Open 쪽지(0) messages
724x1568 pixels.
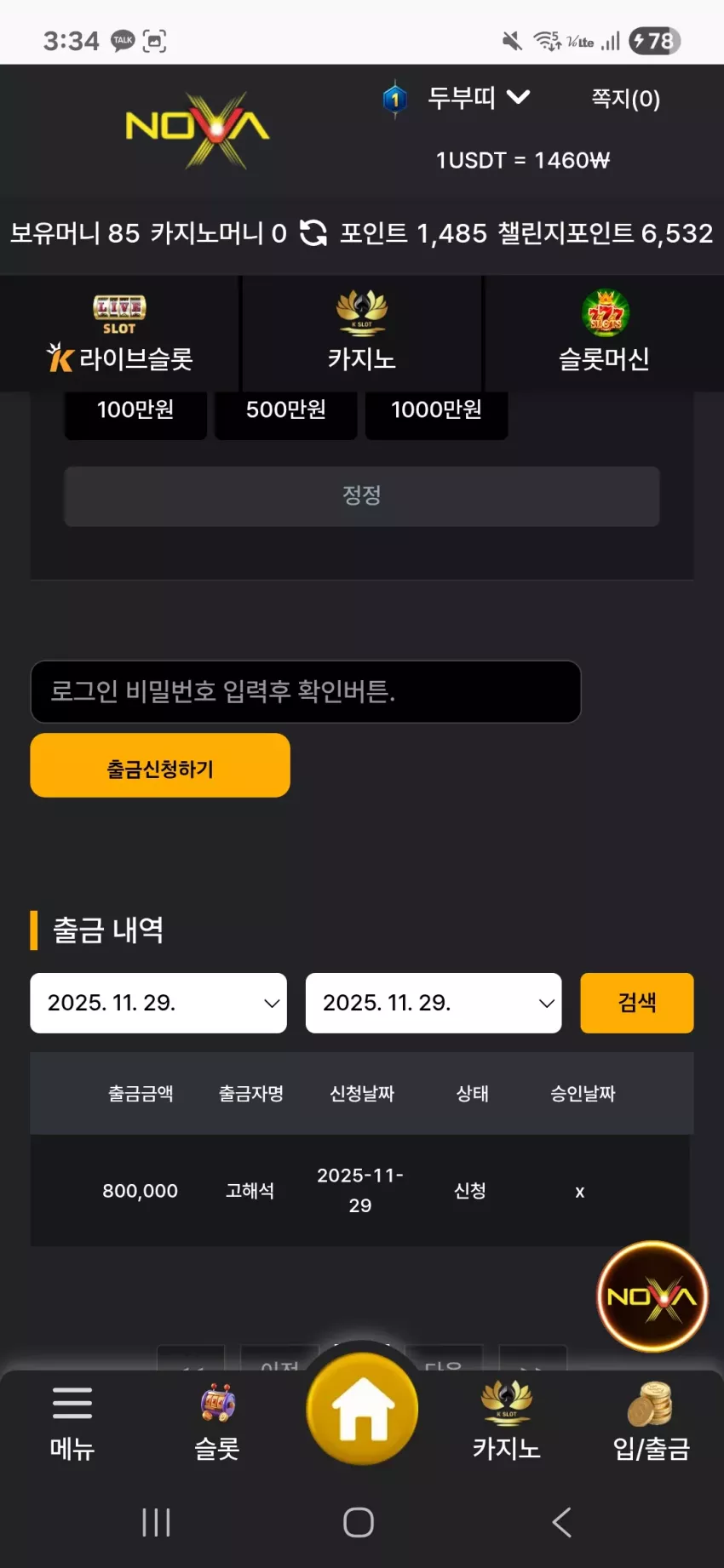coord(625,99)
